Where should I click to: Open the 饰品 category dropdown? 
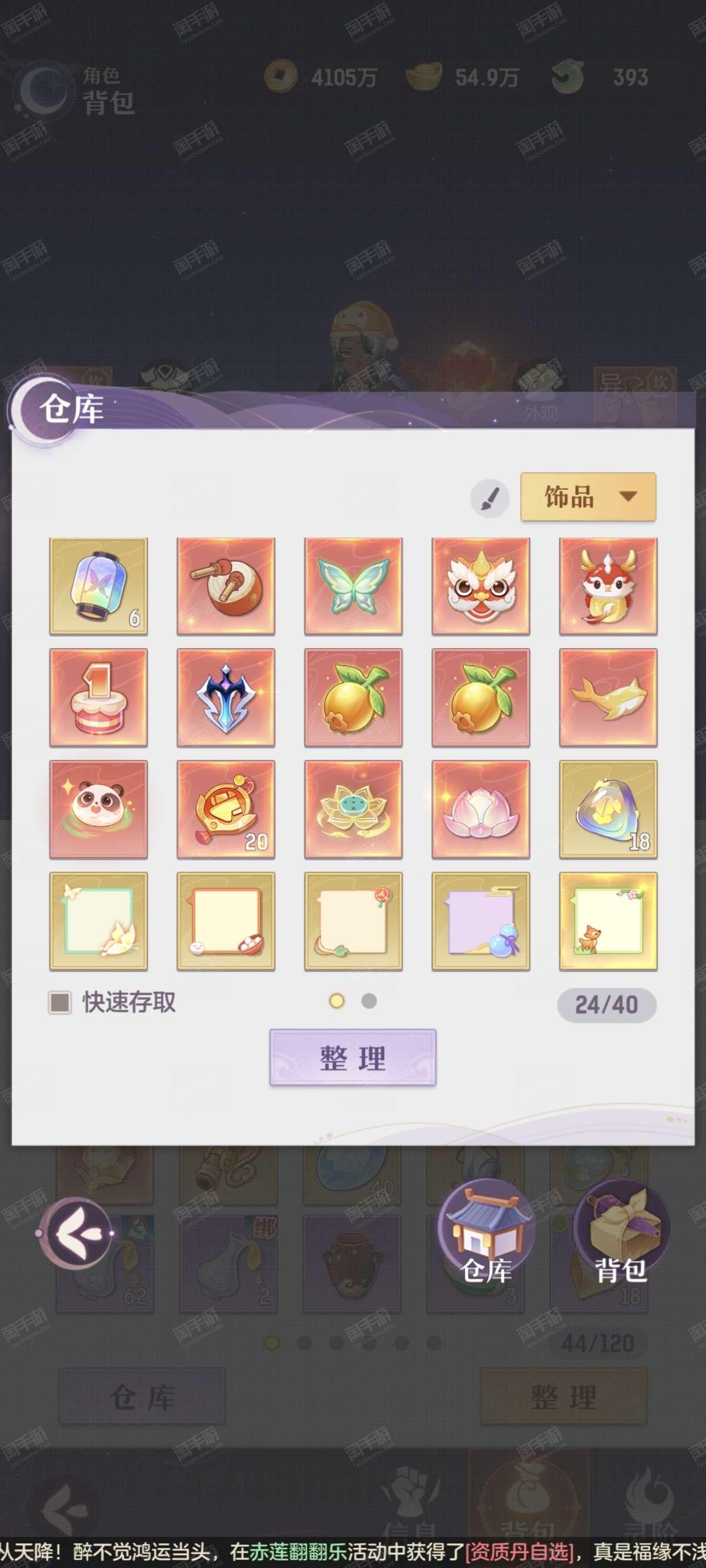(x=588, y=497)
